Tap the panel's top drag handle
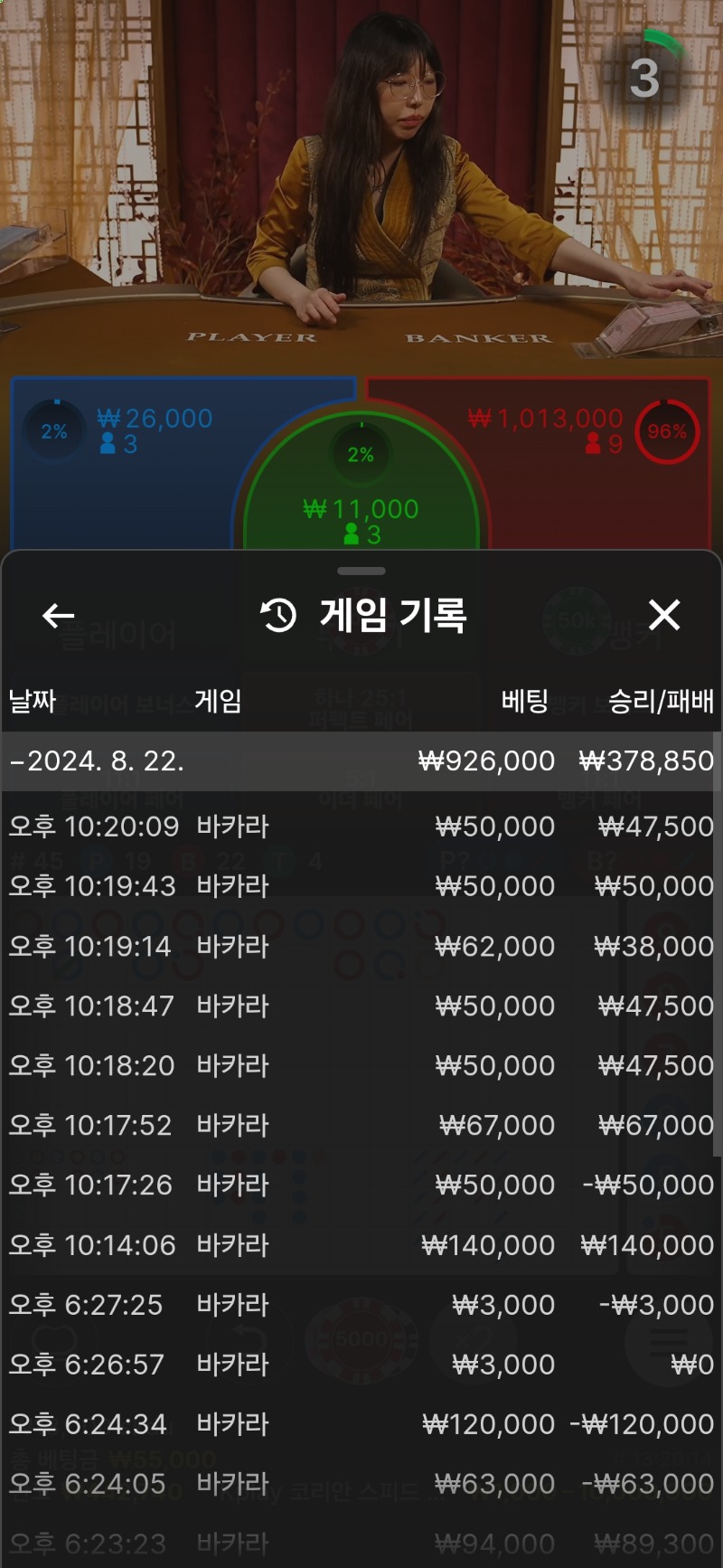Image resolution: width=723 pixels, height=1568 pixels. coord(361,571)
